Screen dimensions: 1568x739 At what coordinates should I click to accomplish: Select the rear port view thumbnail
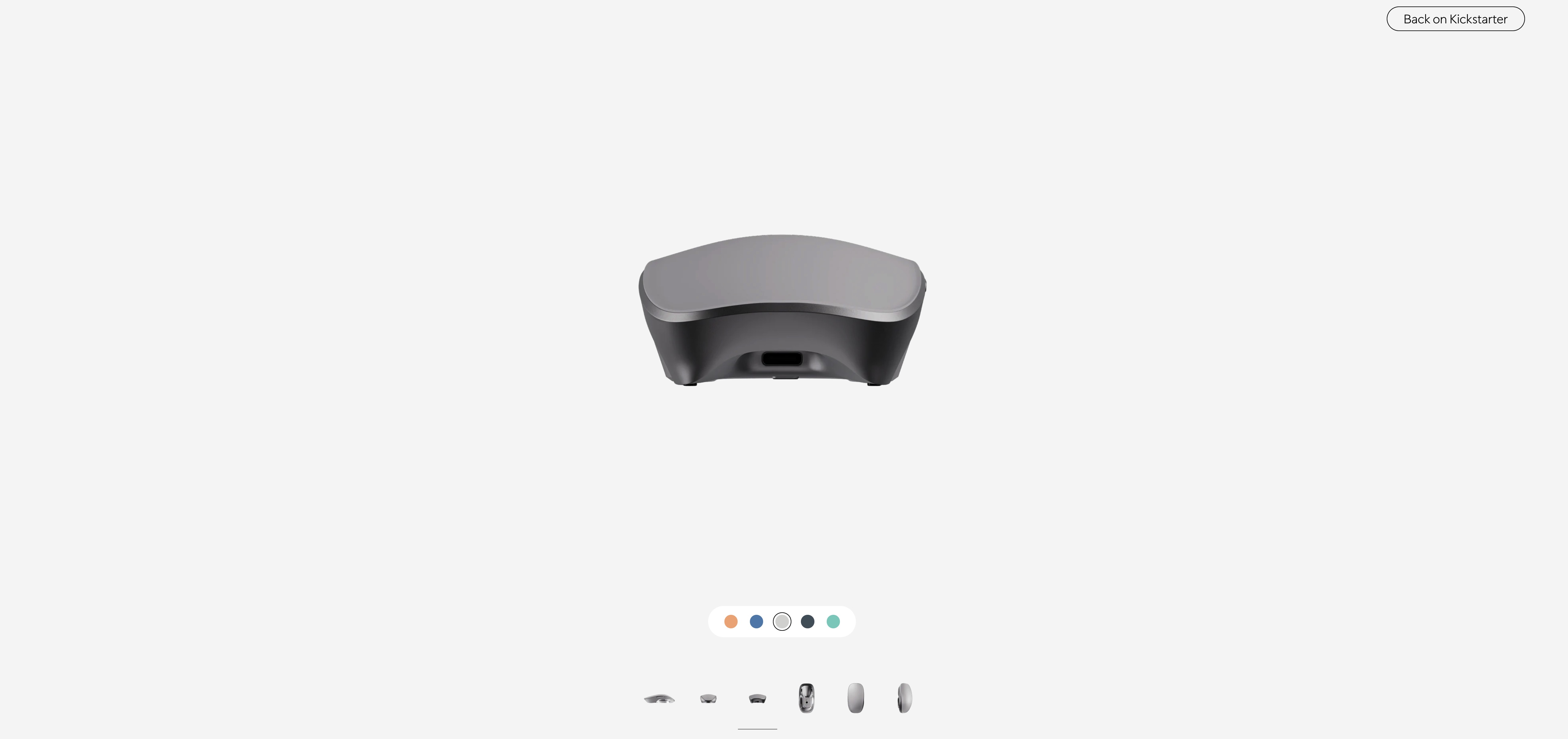click(757, 698)
